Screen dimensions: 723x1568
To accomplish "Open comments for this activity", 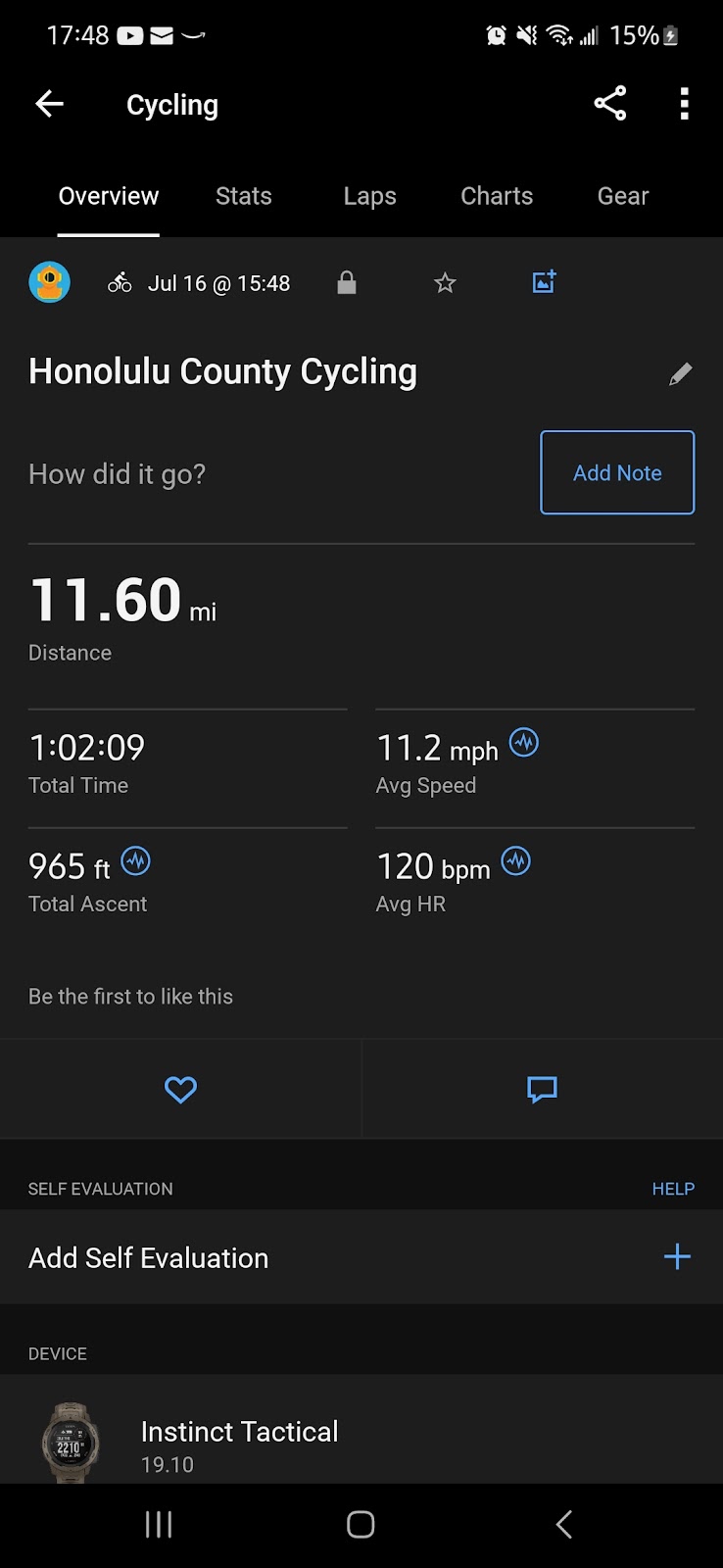I will coord(542,1089).
